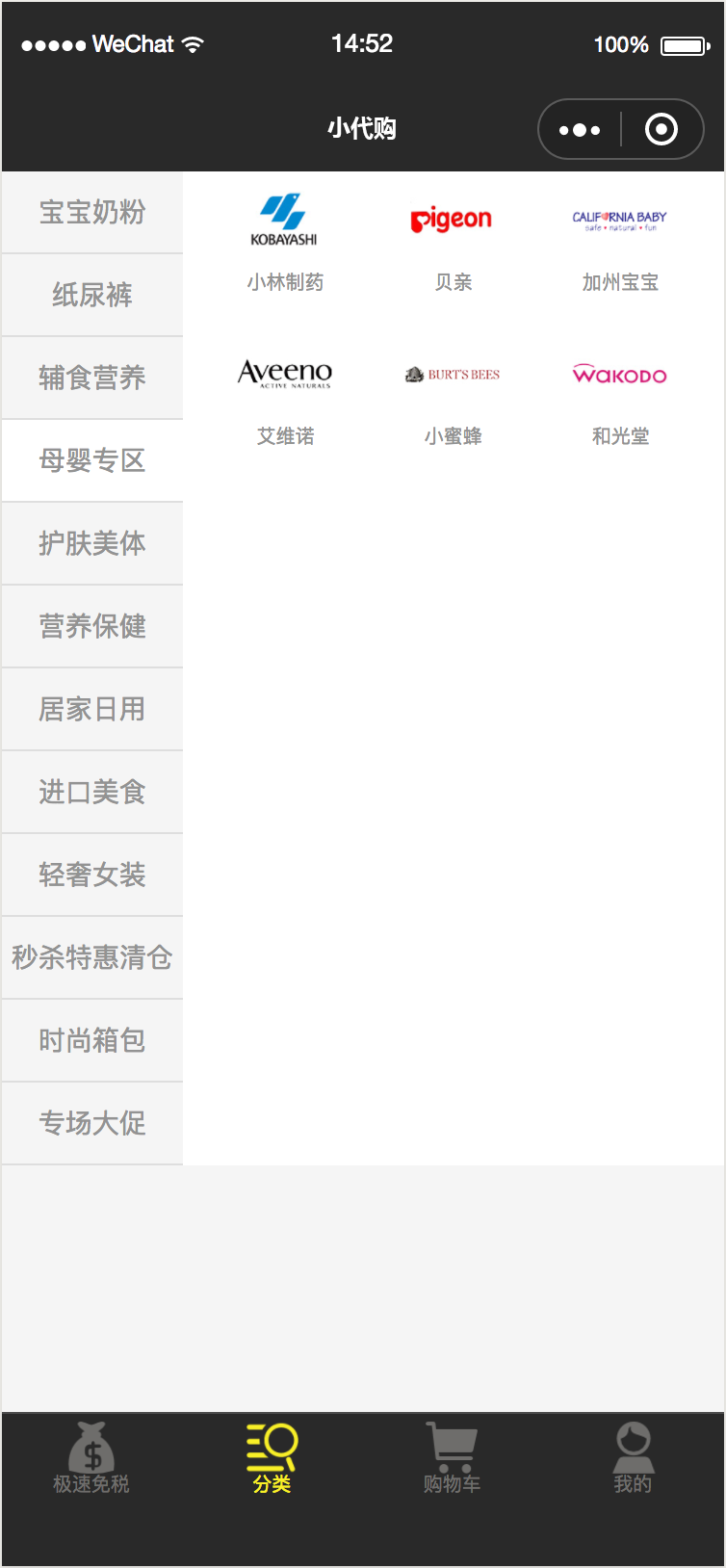Switch to the 宝宝奶粉 category
This screenshot has height=1568, width=726.
pyautogui.click(x=91, y=212)
